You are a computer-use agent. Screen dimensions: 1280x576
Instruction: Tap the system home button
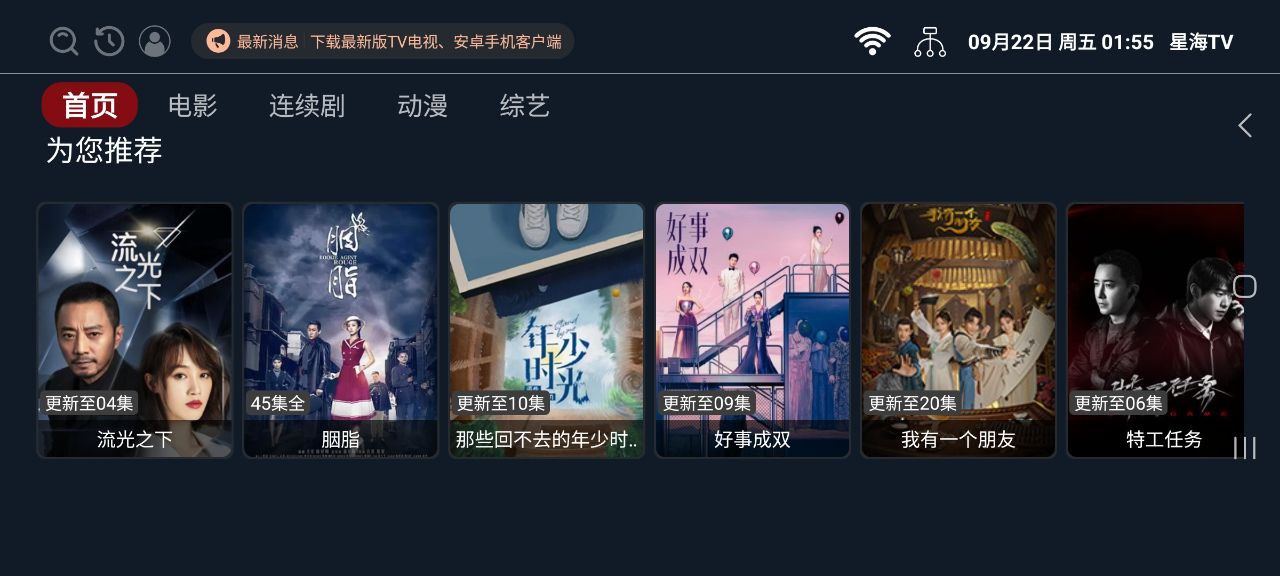click(x=1245, y=287)
